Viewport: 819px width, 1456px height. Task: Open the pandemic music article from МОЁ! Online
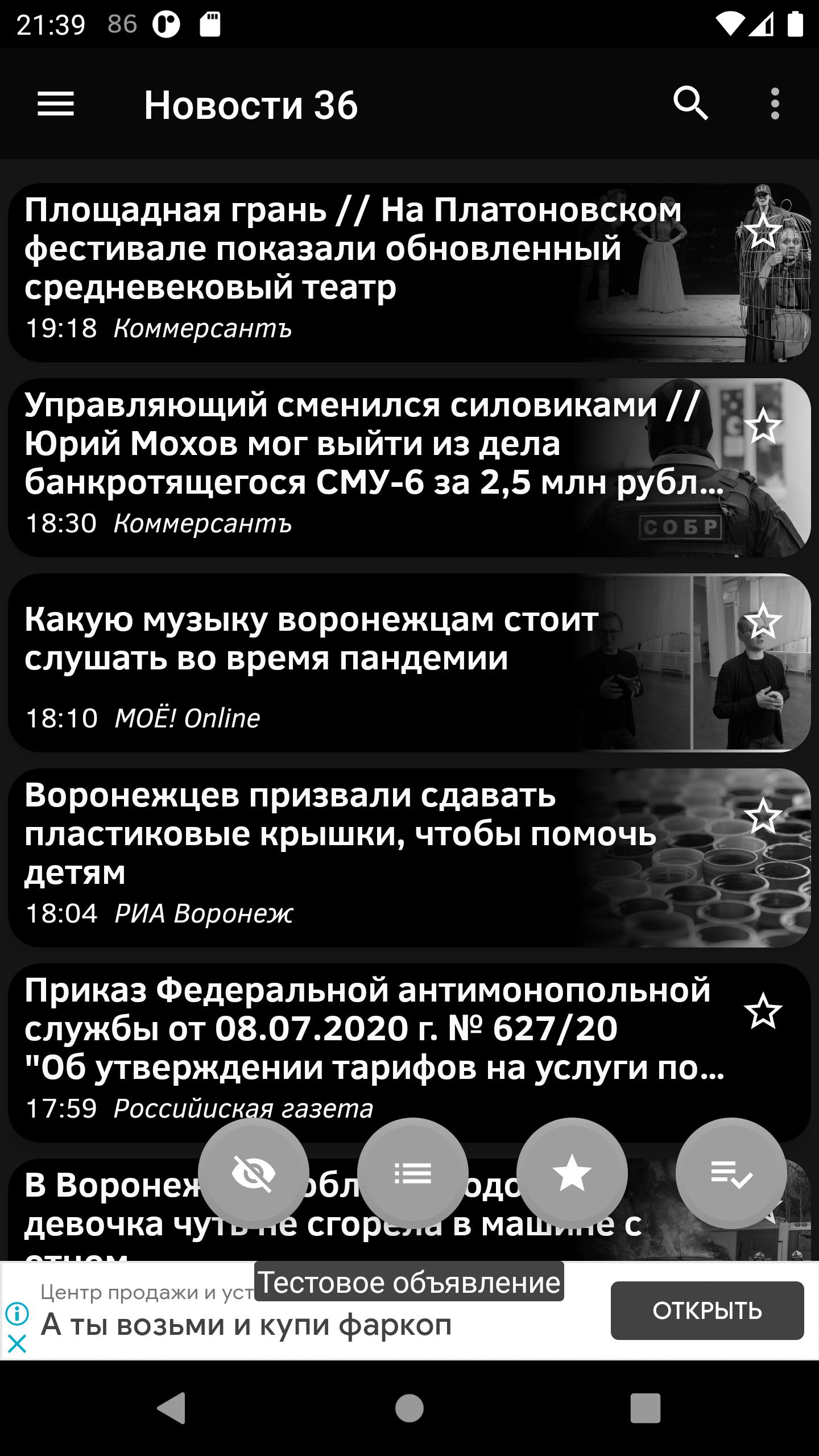pyautogui.click(x=409, y=663)
